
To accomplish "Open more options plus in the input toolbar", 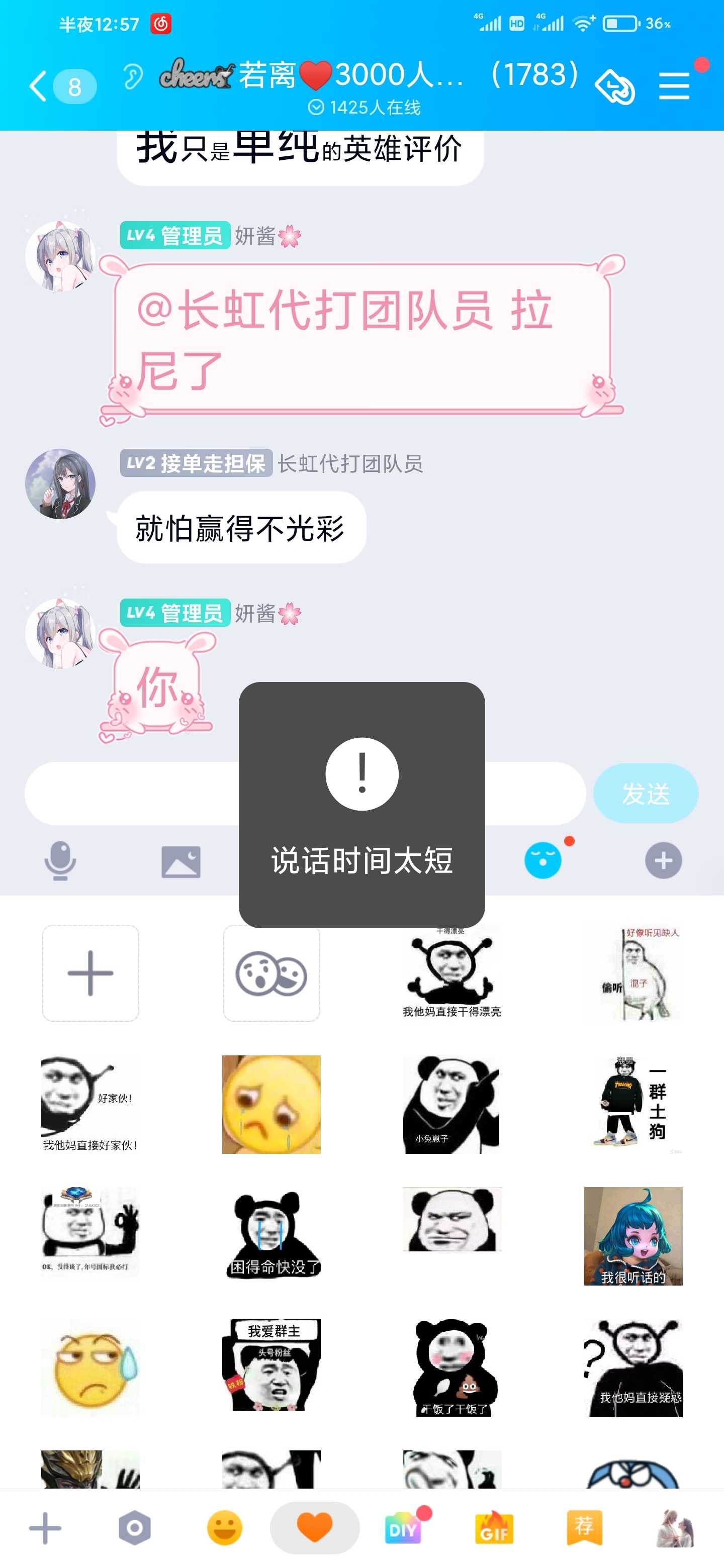I will [x=663, y=861].
